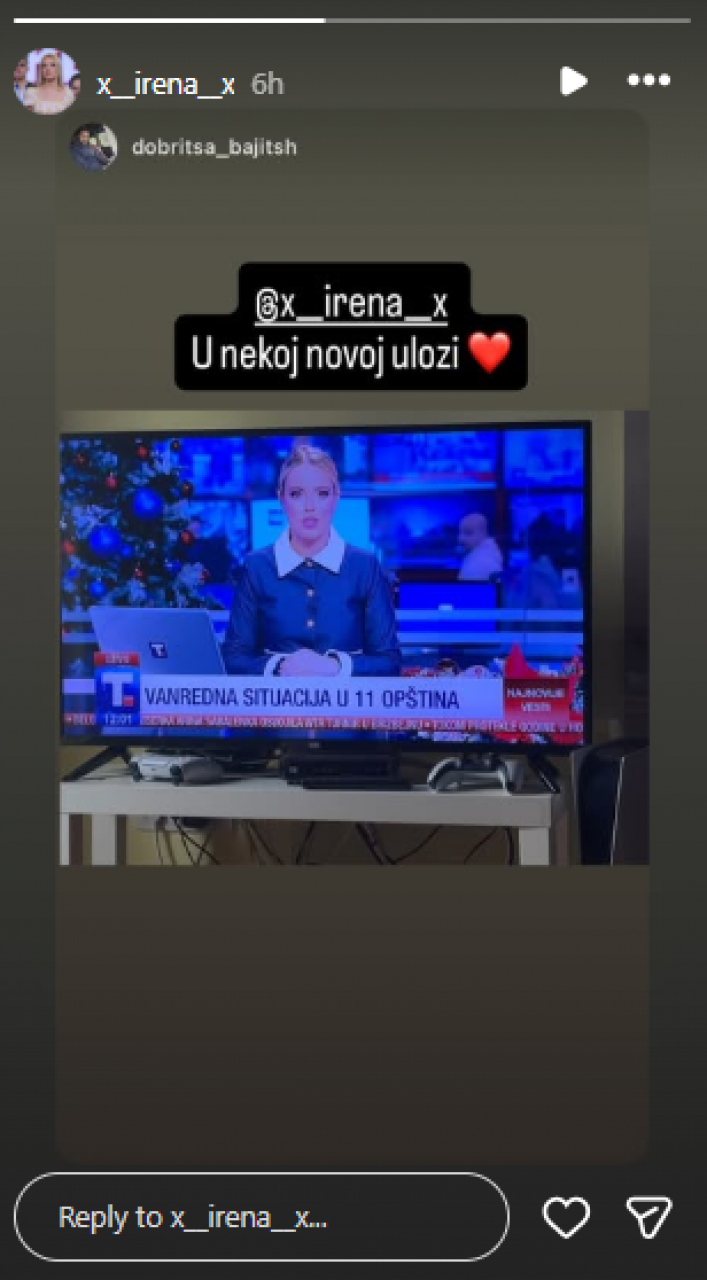Image resolution: width=707 pixels, height=1280 pixels.
Task: Tap the @x__irena__x mention sticker
Action: [x=351, y=304]
